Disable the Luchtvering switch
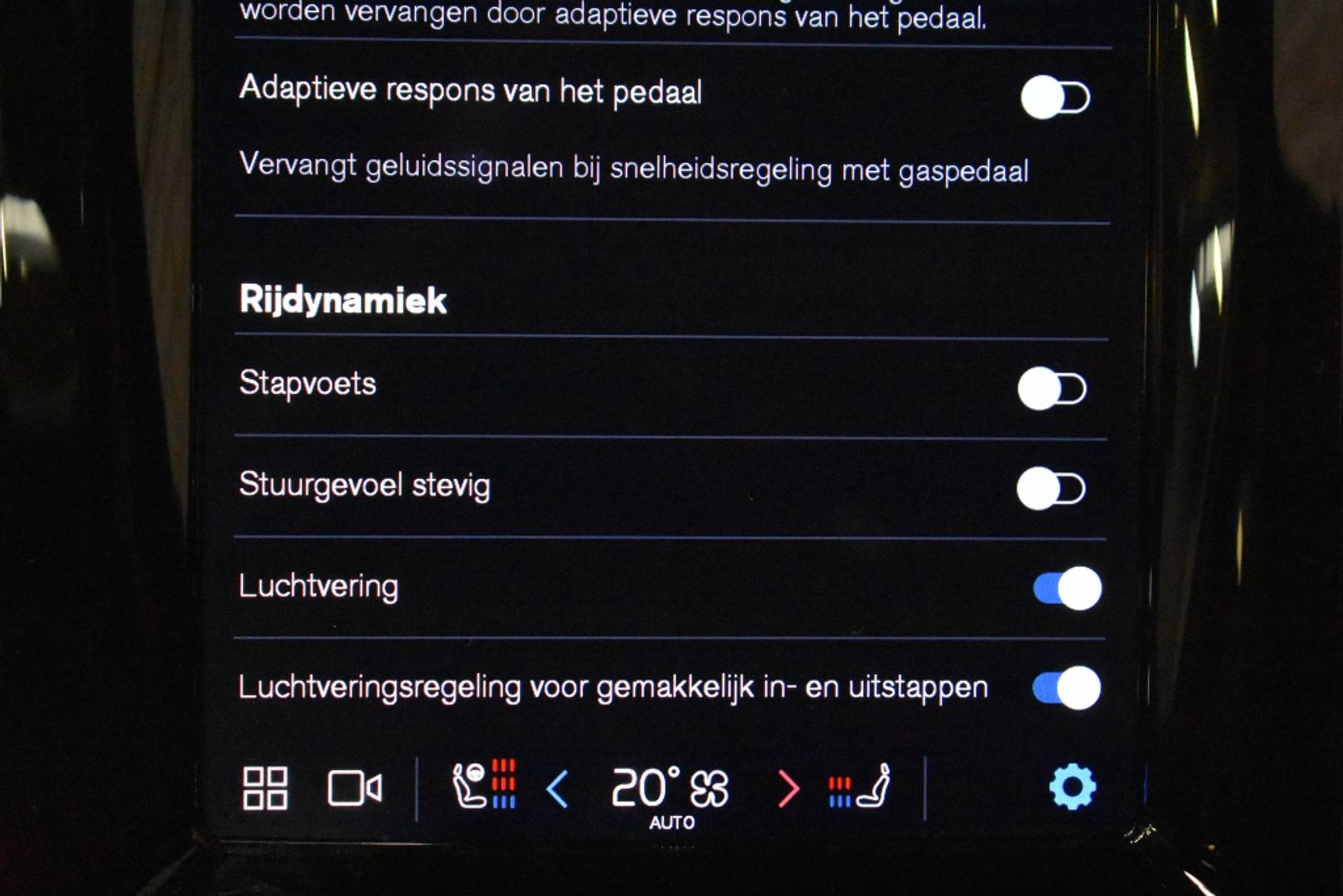The height and width of the screenshot is (896, 1343). click(1067, 588)
